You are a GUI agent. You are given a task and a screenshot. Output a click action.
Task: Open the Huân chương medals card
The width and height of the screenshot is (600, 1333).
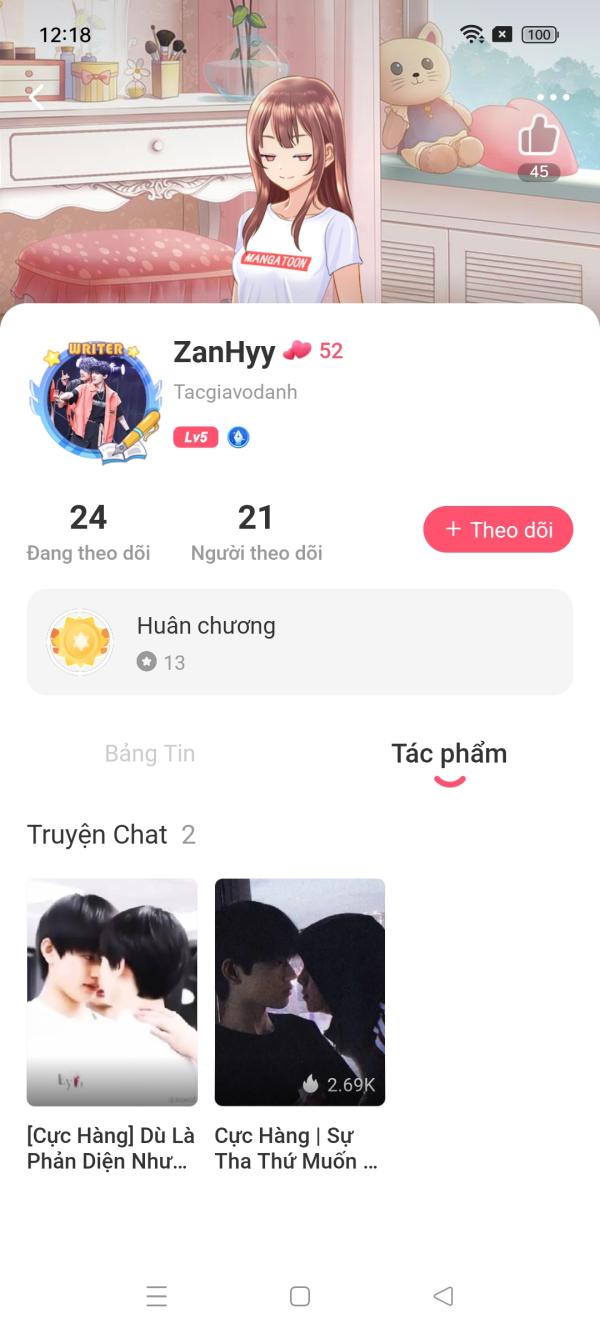coord(300,642)
